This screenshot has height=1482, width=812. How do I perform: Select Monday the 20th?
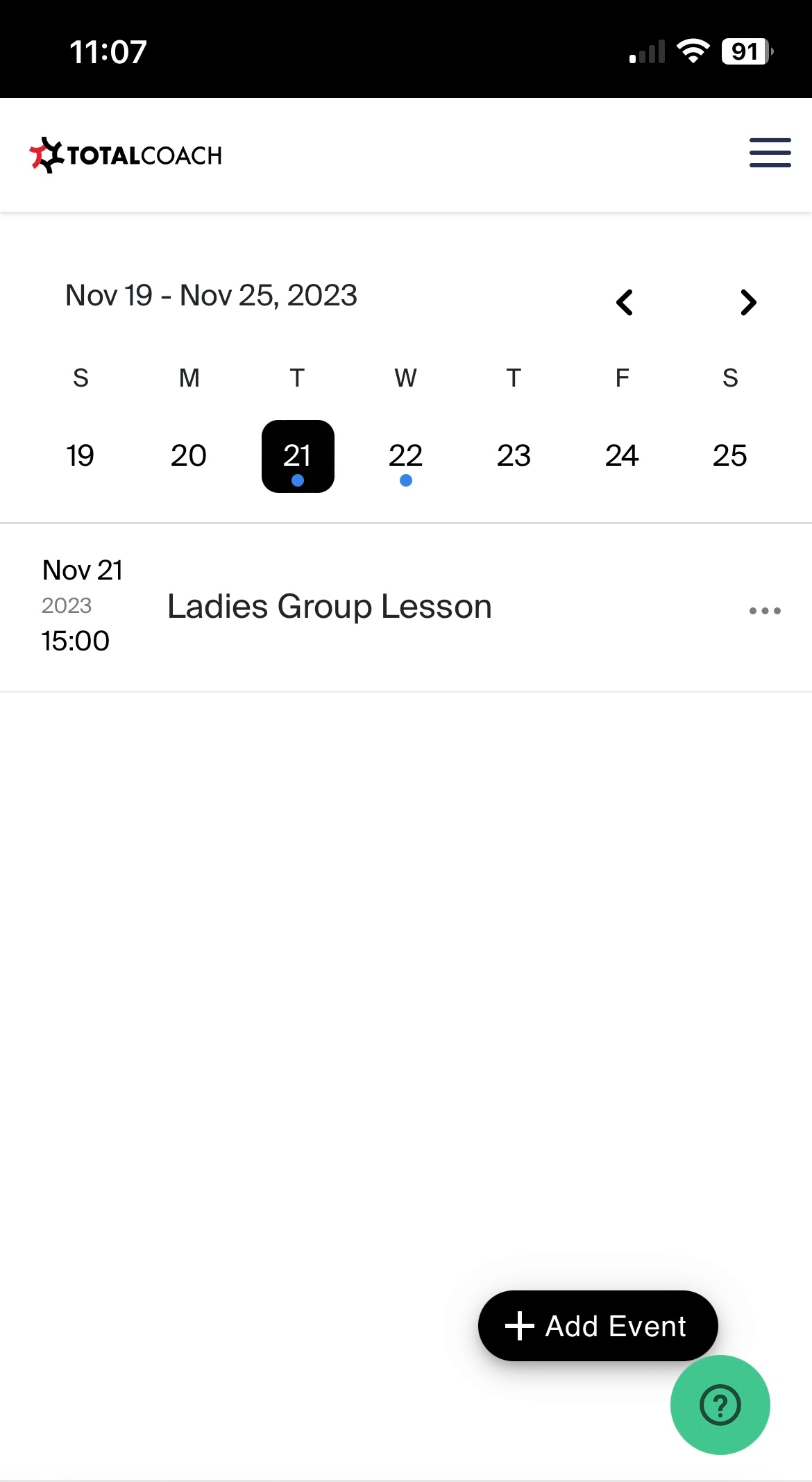(x=189, y=456)
